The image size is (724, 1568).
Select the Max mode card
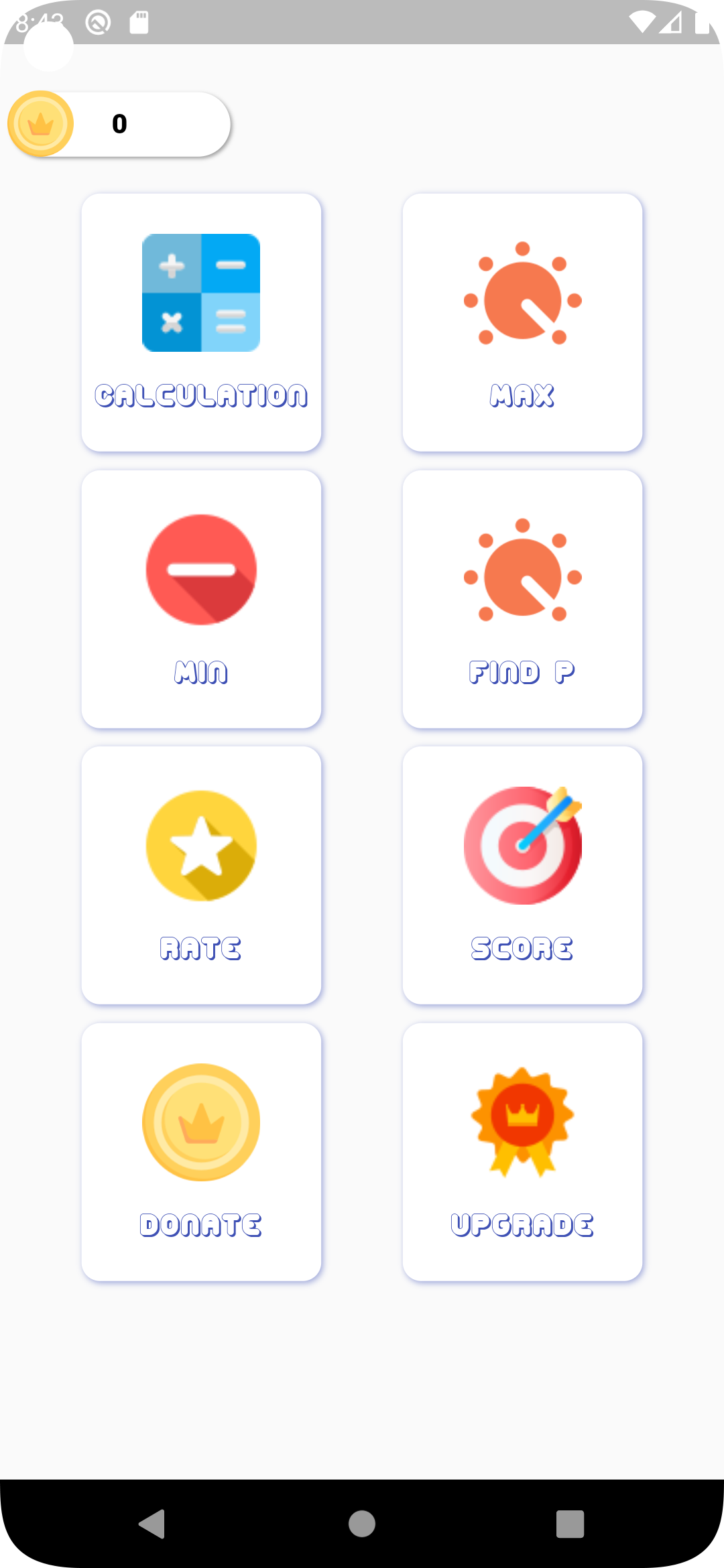pos(522,322)
